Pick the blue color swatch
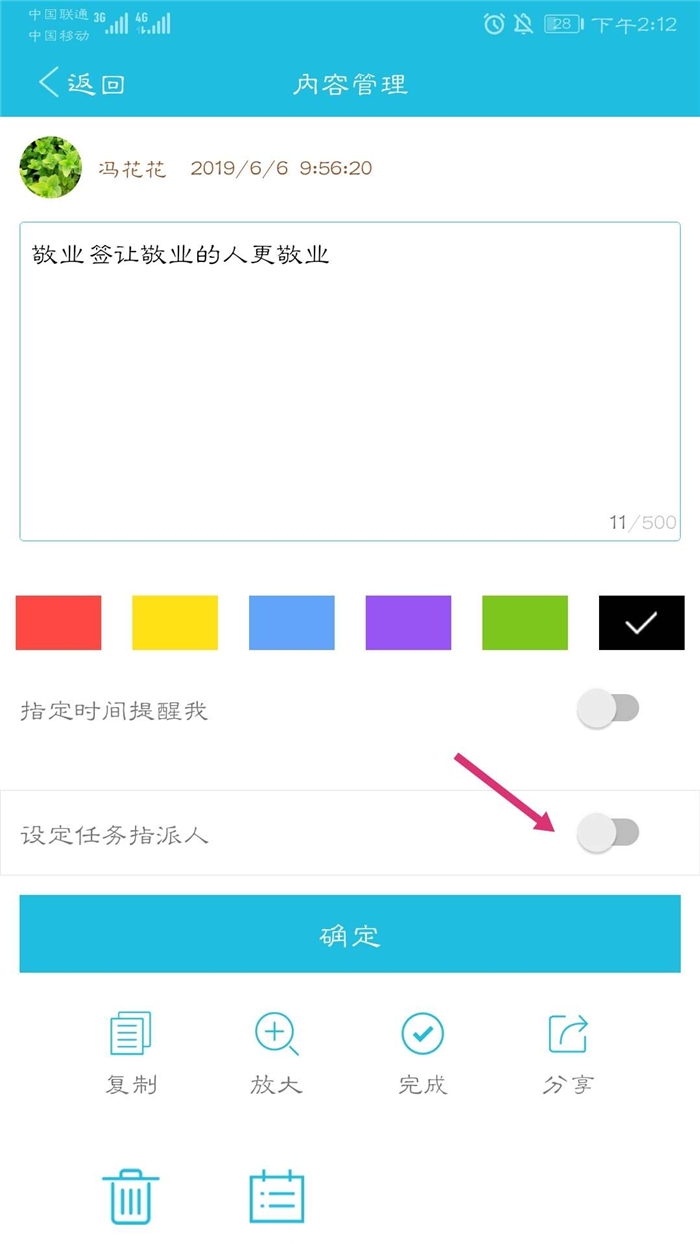Screen dimensions: 700x1244 [x=292, y=623]
